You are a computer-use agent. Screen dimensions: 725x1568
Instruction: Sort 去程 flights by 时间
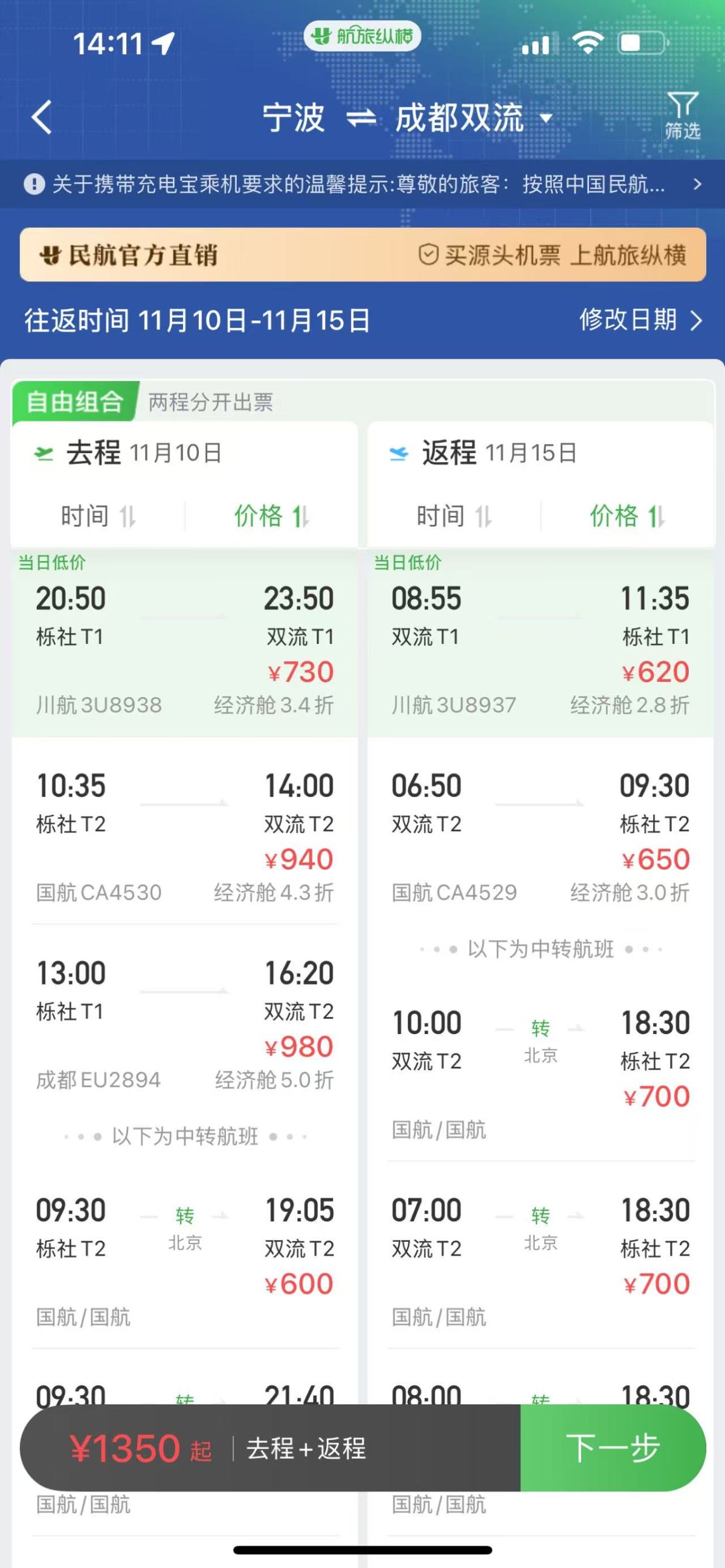pos(97,516)
